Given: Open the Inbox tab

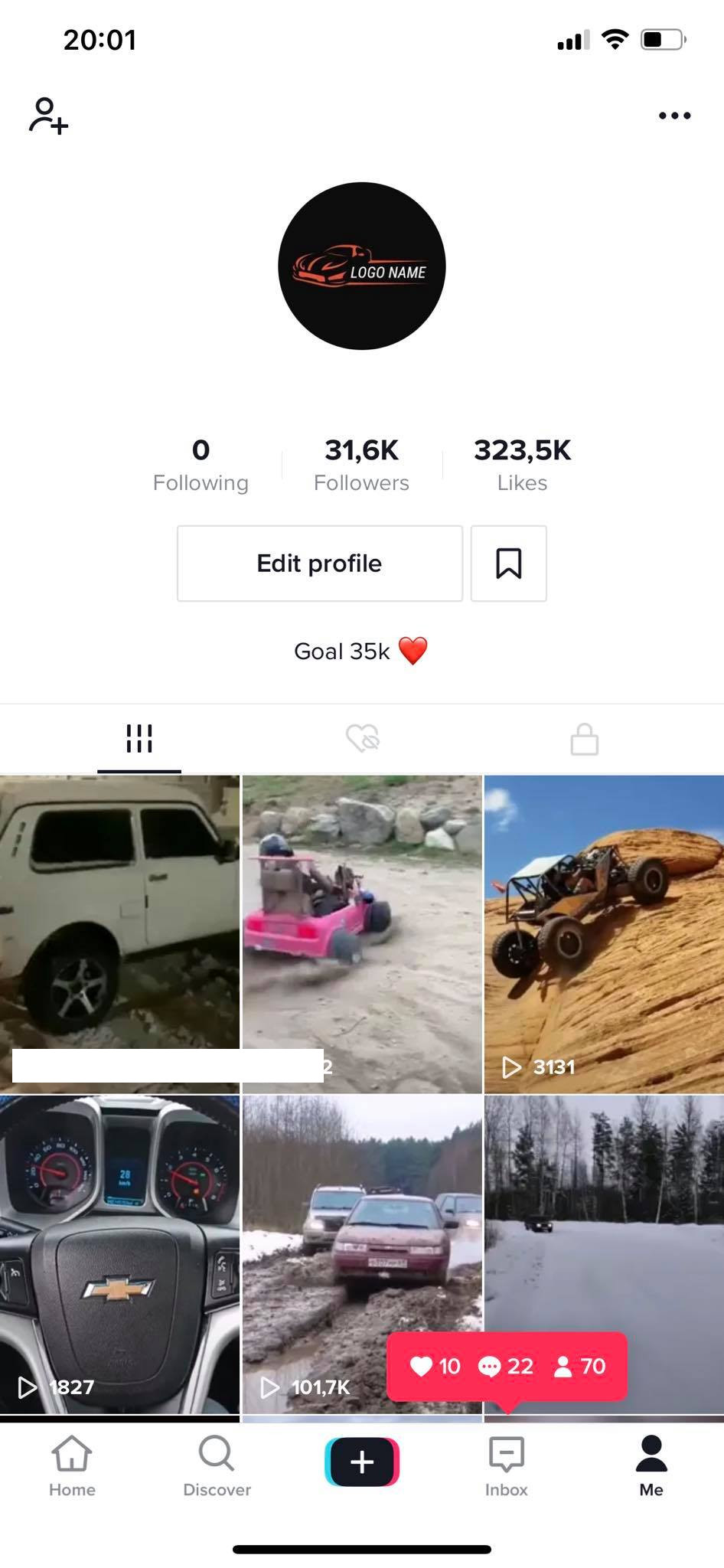Looking at the screenshot, I should click(x=507, y=1465).
